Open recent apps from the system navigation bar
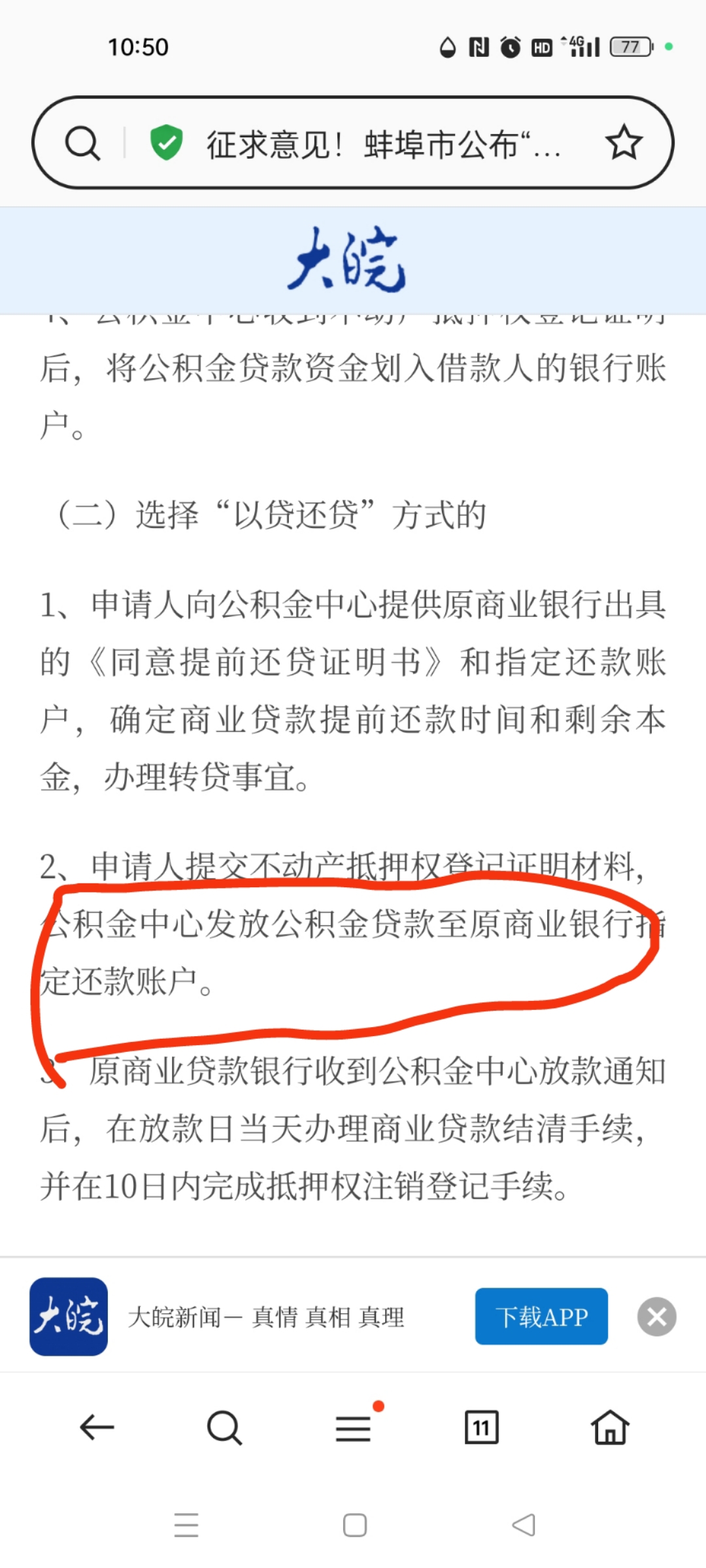 tap(186, 1526)
